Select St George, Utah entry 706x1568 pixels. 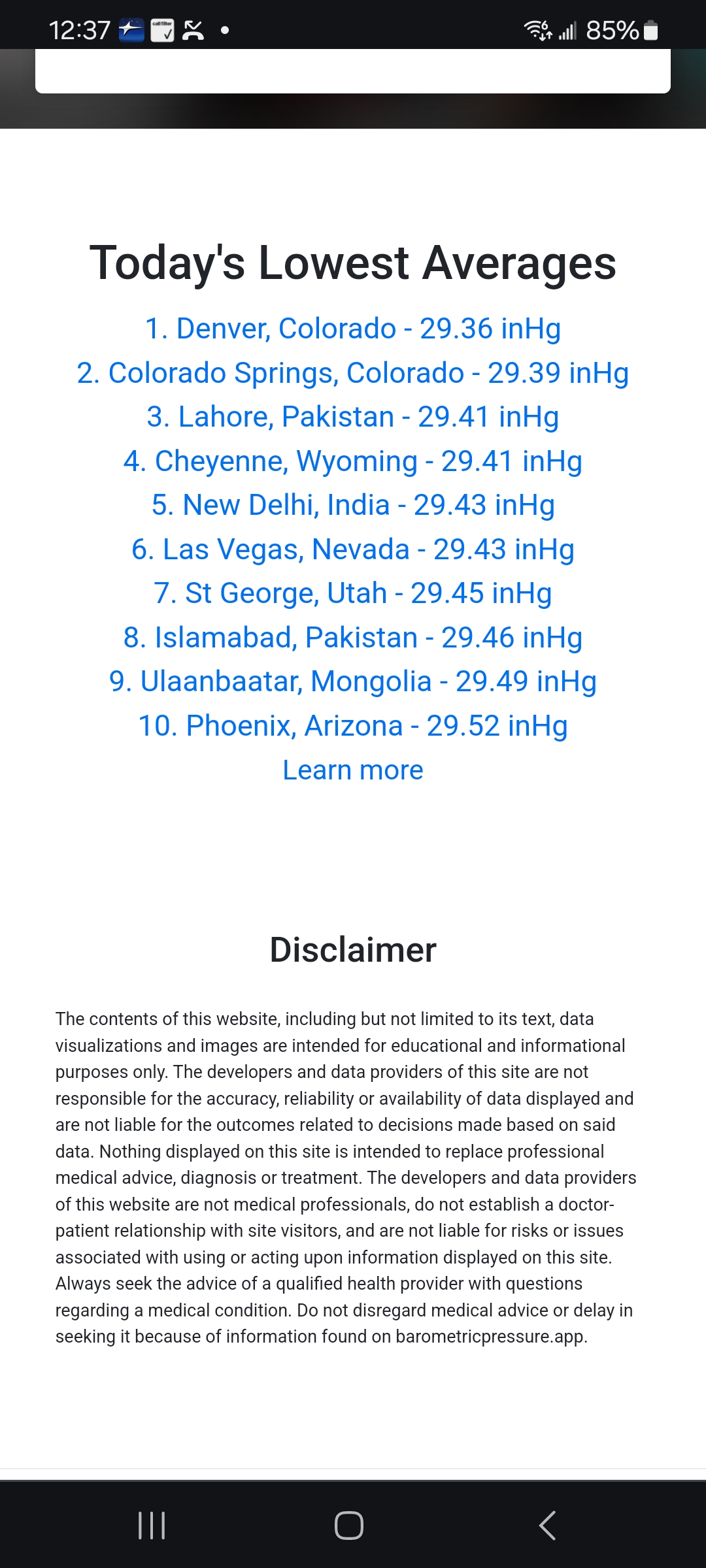353,593
